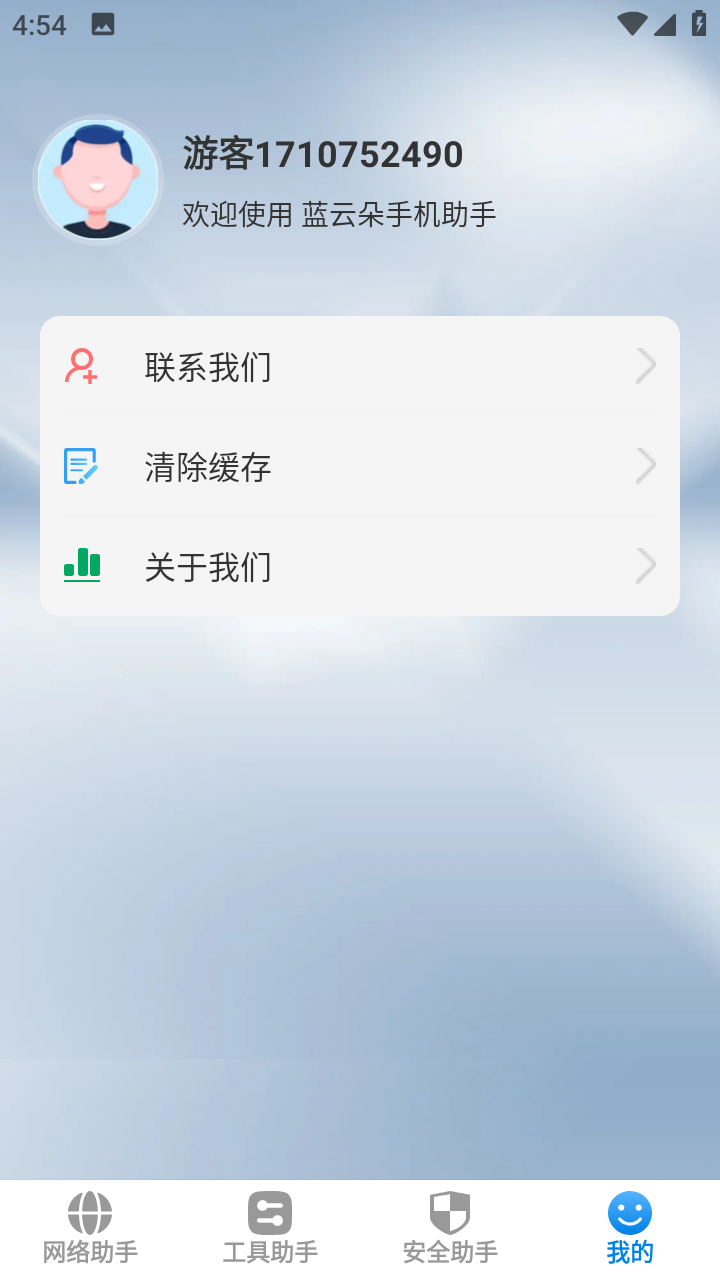Screen dimensions: 720x1280
Task: Click the status bar screenshot icon
Action: (104, 25)
